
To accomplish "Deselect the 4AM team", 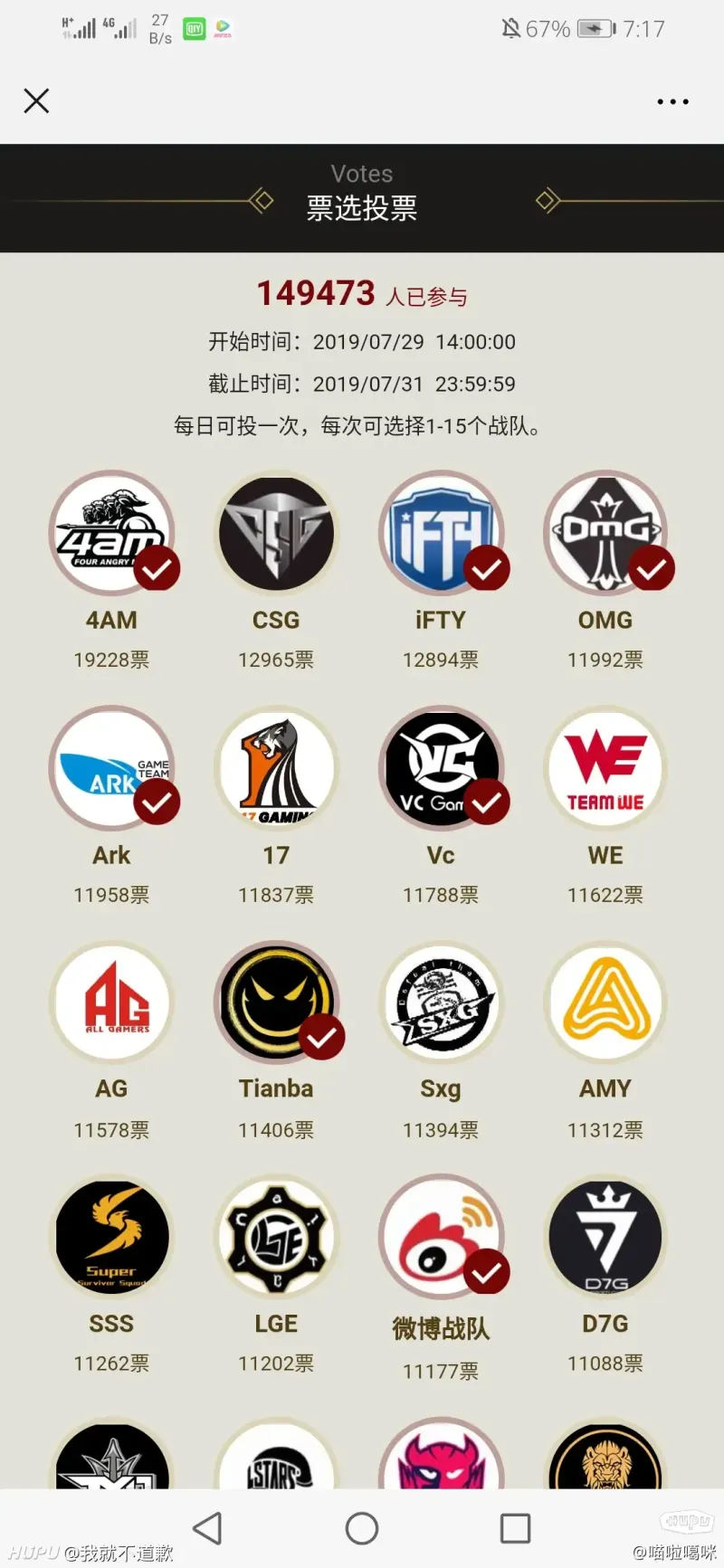I will click(x=111, y=533).
